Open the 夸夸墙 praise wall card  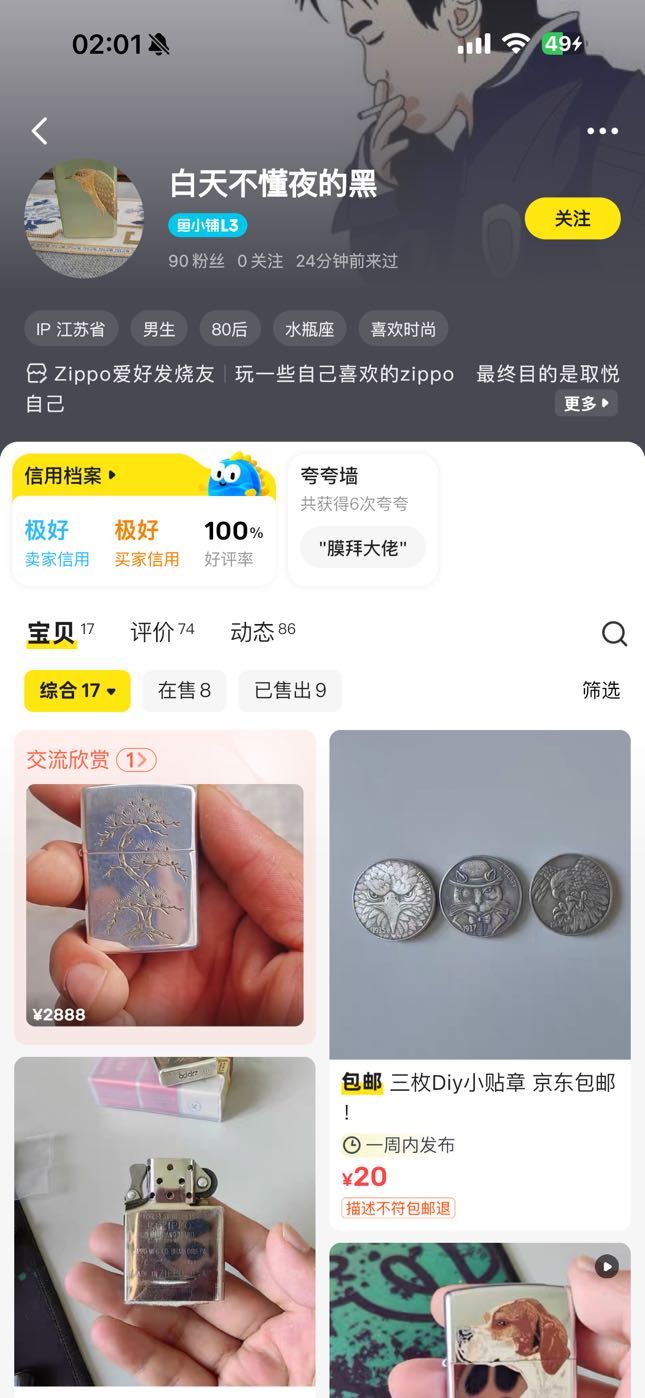tap(362, 519)
